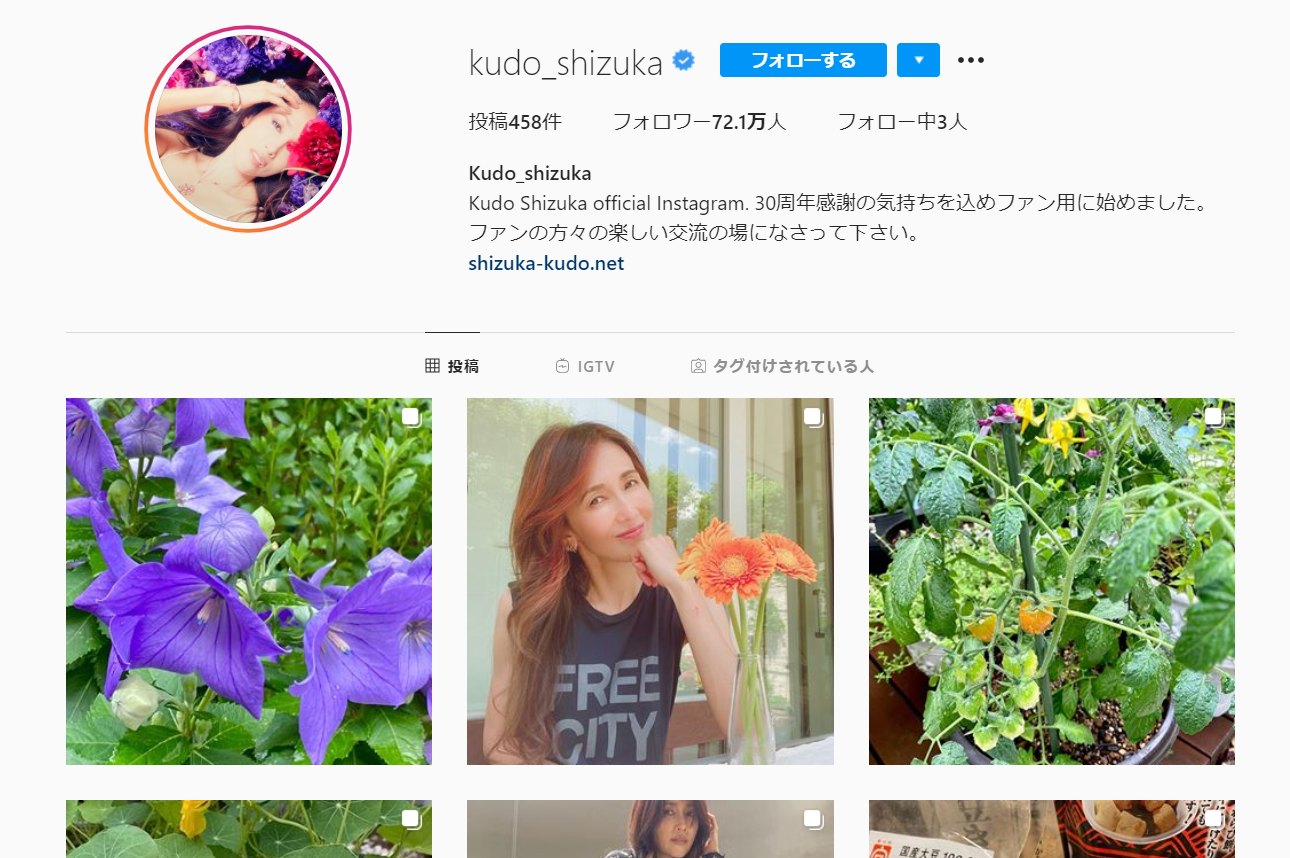This screenshot has width=1290, height=858.
Task: Select the 投稿 posts tab
Action: click(452, 367)
